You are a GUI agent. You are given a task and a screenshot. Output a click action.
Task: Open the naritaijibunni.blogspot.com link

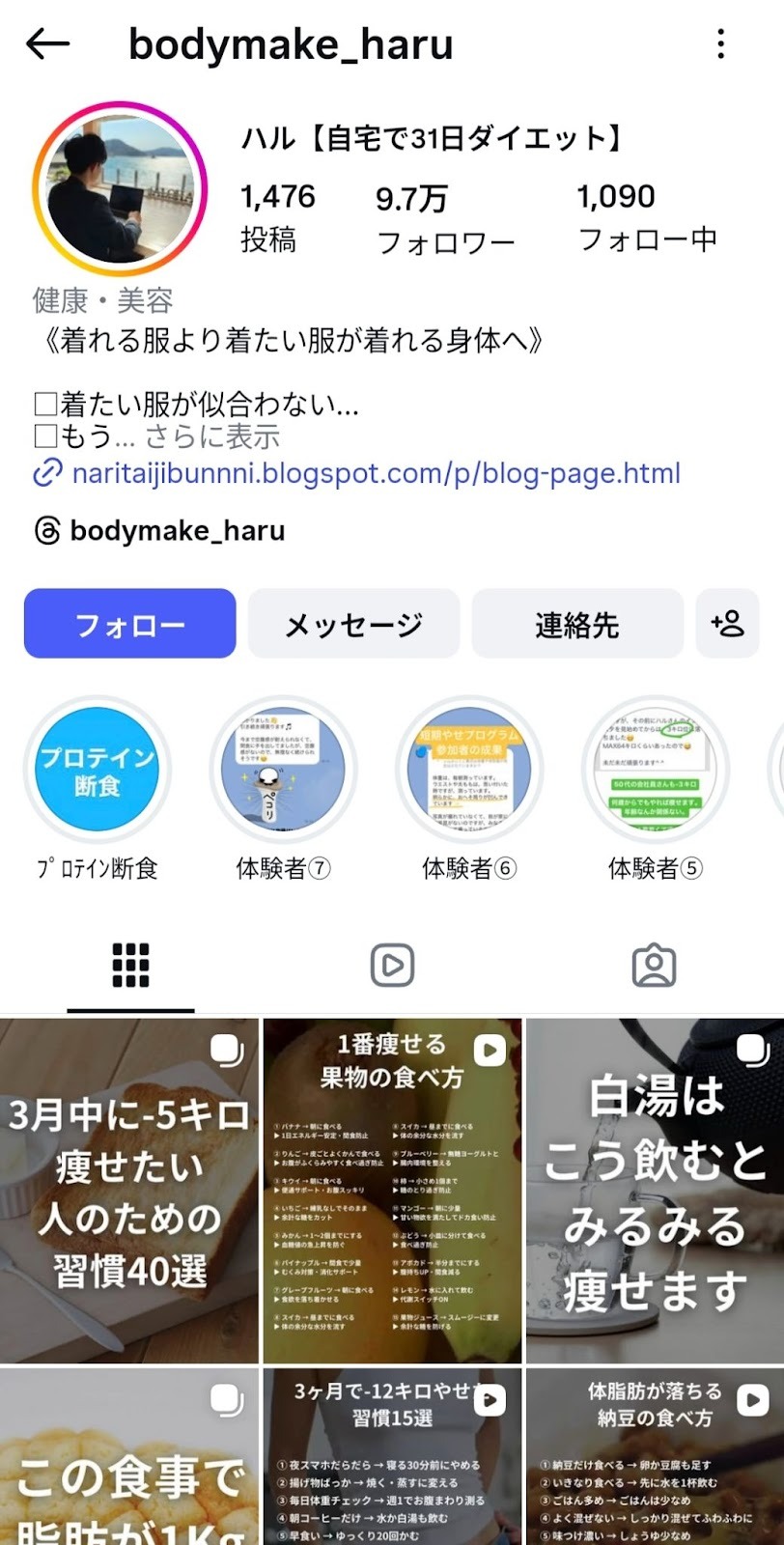coord(376,473)
